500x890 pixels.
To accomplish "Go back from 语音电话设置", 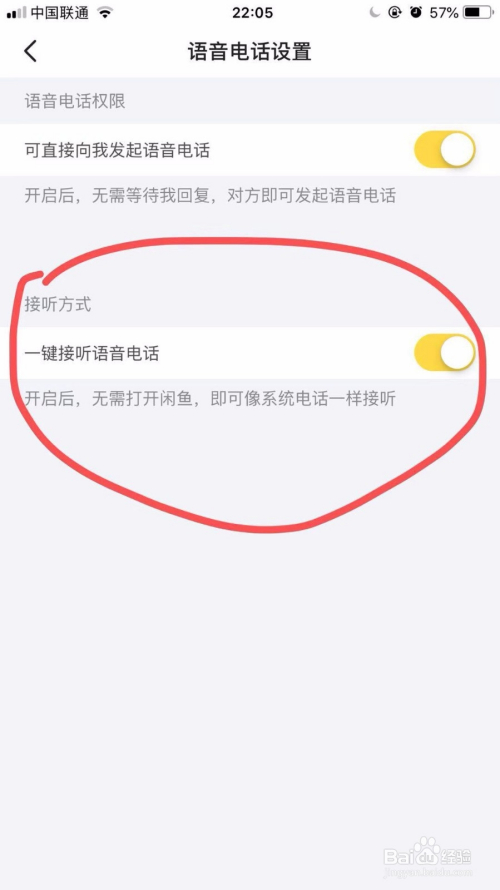I will click(30, 51).
